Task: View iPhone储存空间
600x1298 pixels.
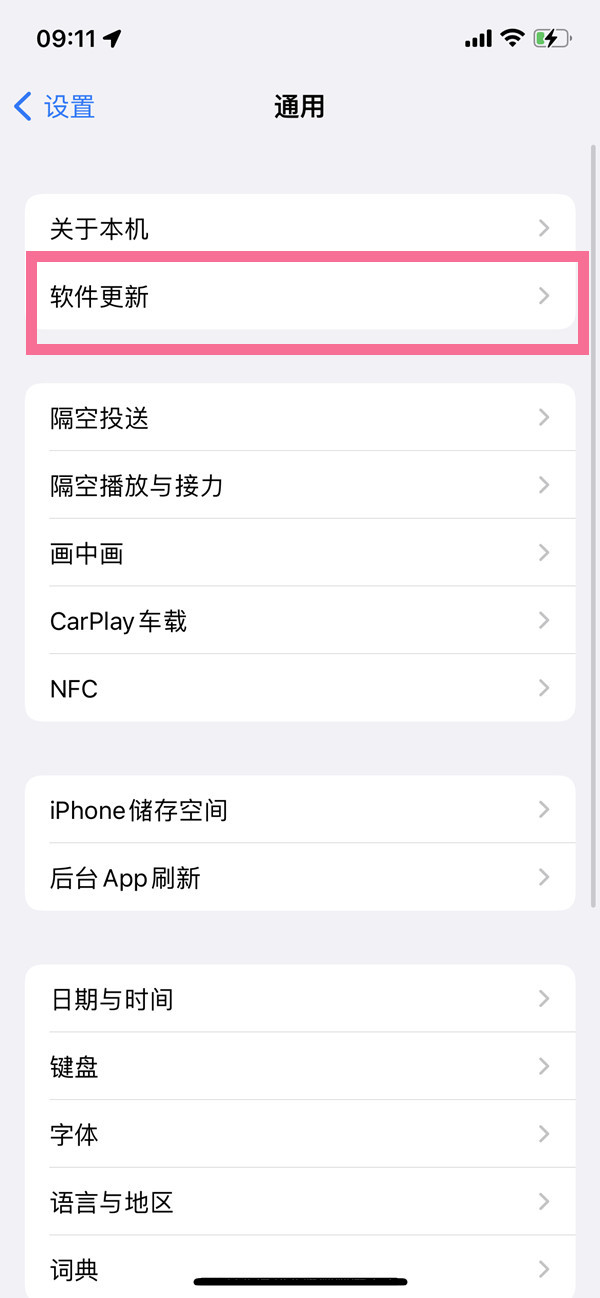Action: coord(299,810)
